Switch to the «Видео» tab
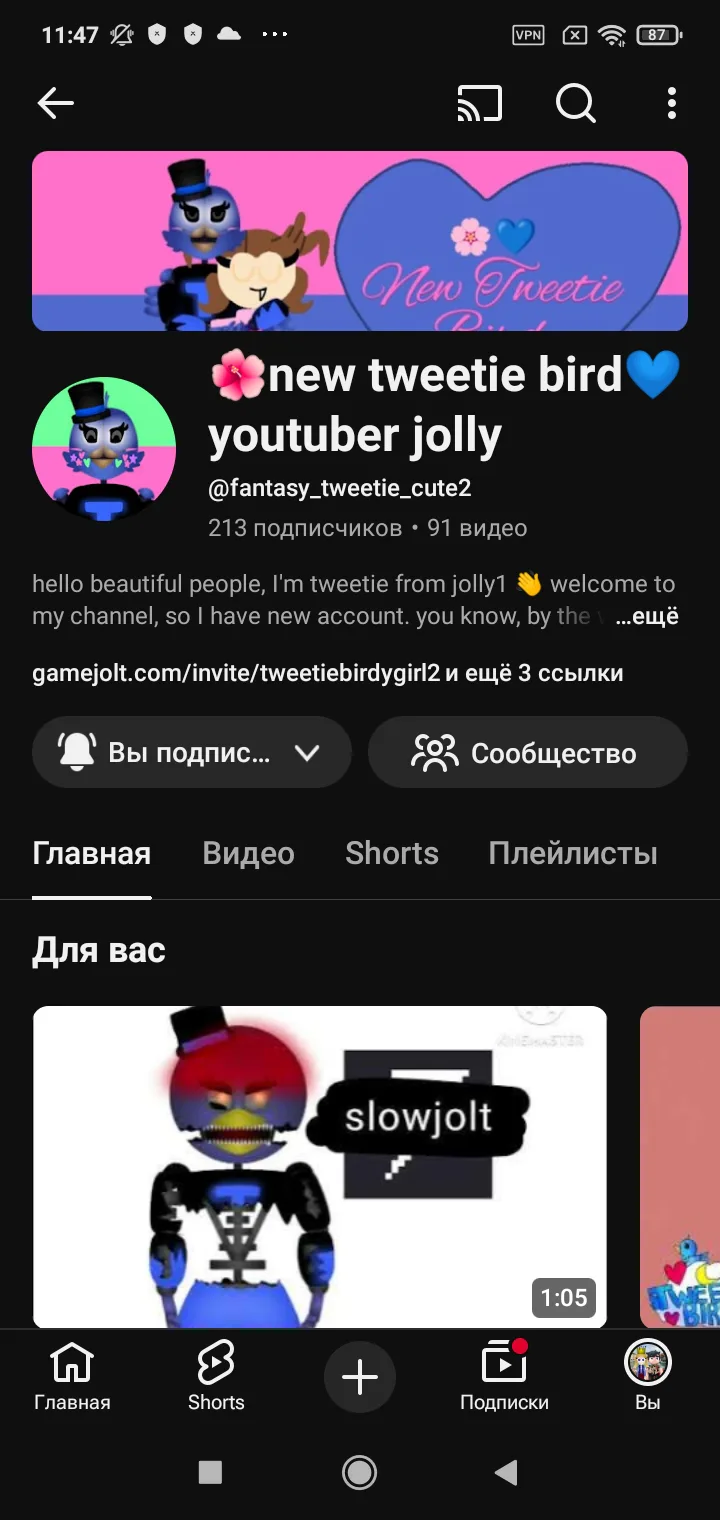Viewport: 720px width, 1520px height. (248, 853)
